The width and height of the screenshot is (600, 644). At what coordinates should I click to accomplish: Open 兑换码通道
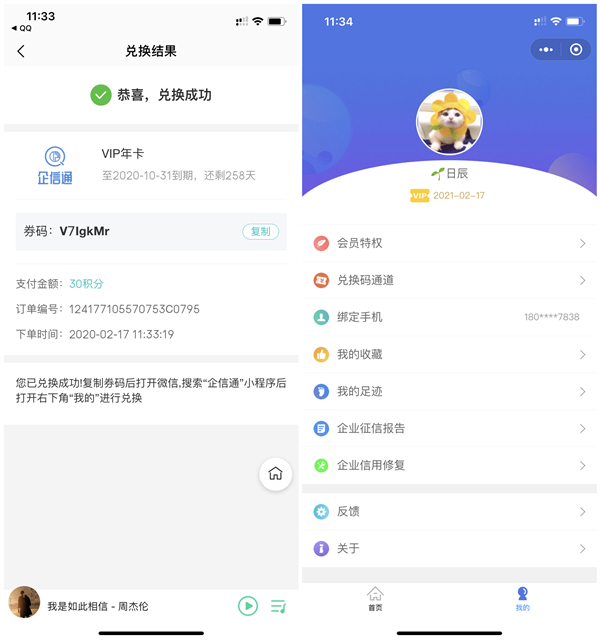tap(448, 280)
